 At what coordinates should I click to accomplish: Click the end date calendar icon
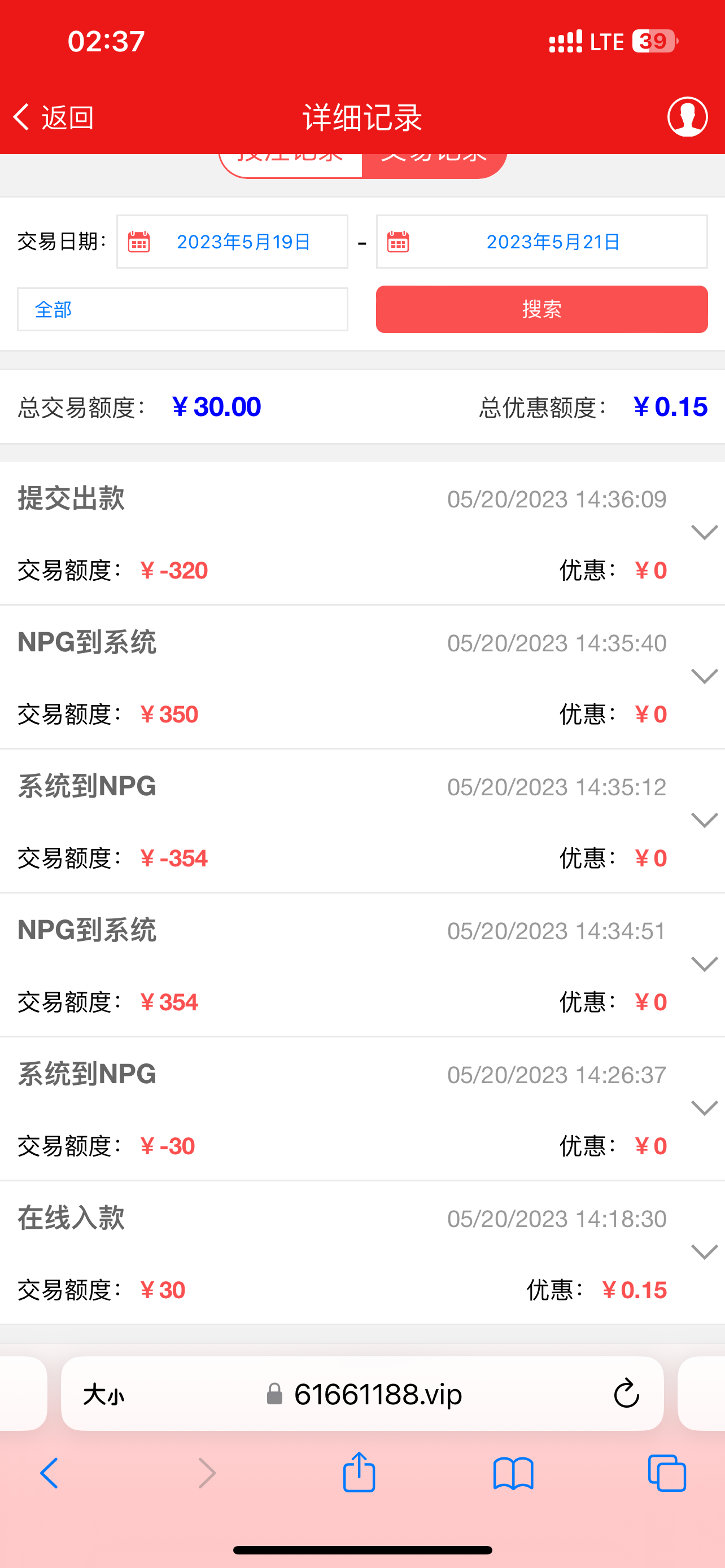pyautogui.click(x=399, y=242)
